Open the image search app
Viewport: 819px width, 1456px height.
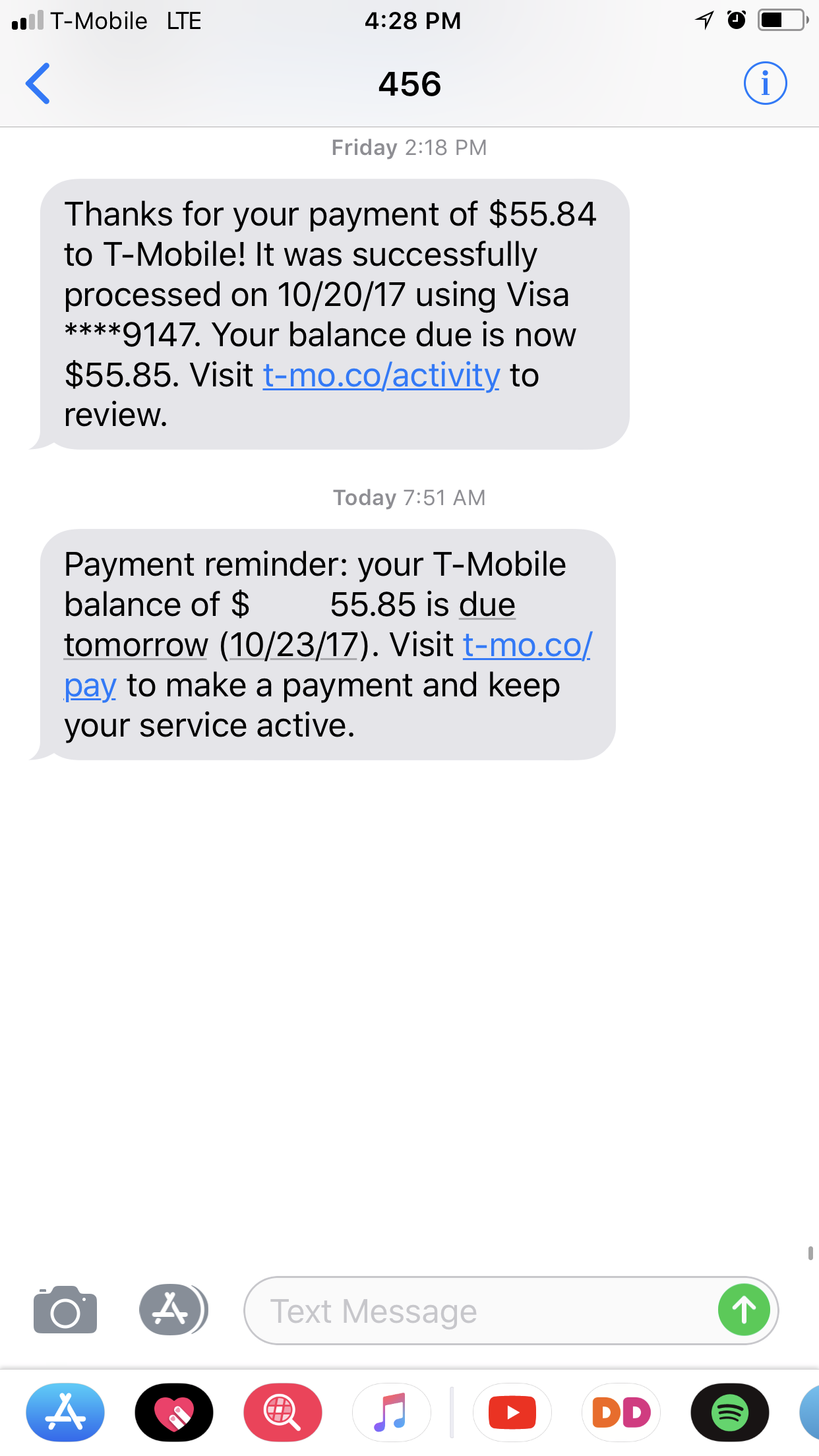[x=283, y=1412]
